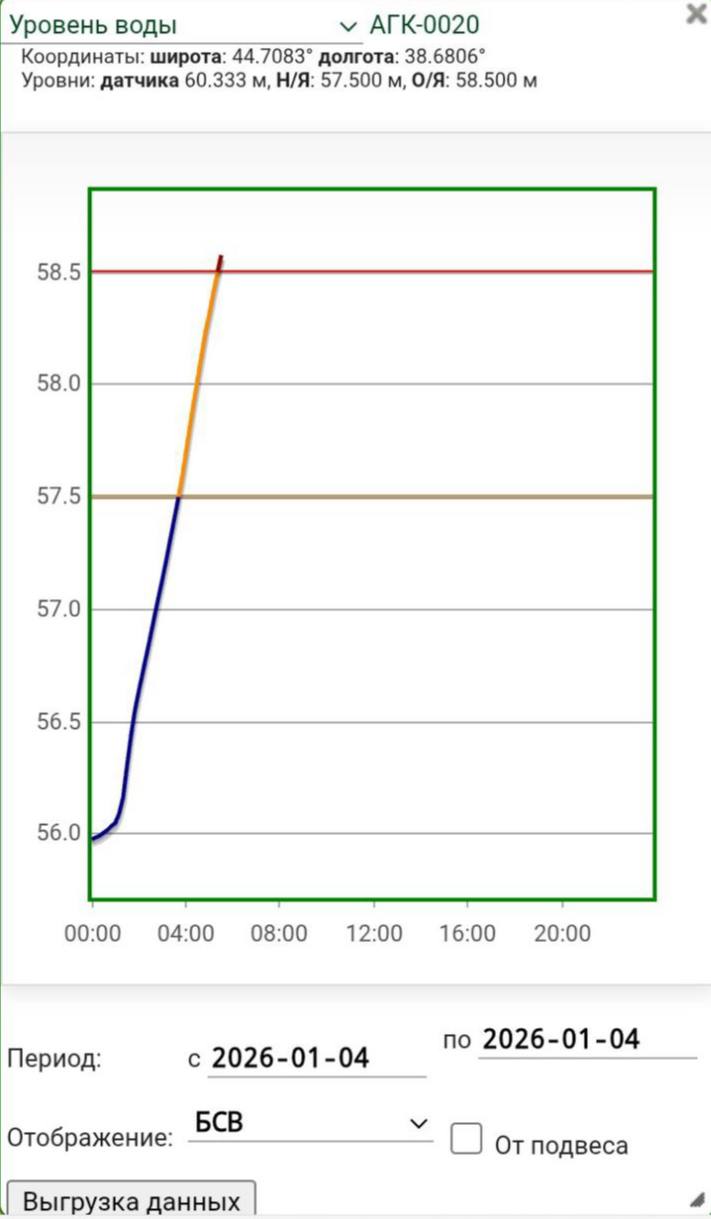The height and width of the screenshot is (1219, 711).
Task: Enable the От подвеса checkbox
Action: tap(466, 1138)
